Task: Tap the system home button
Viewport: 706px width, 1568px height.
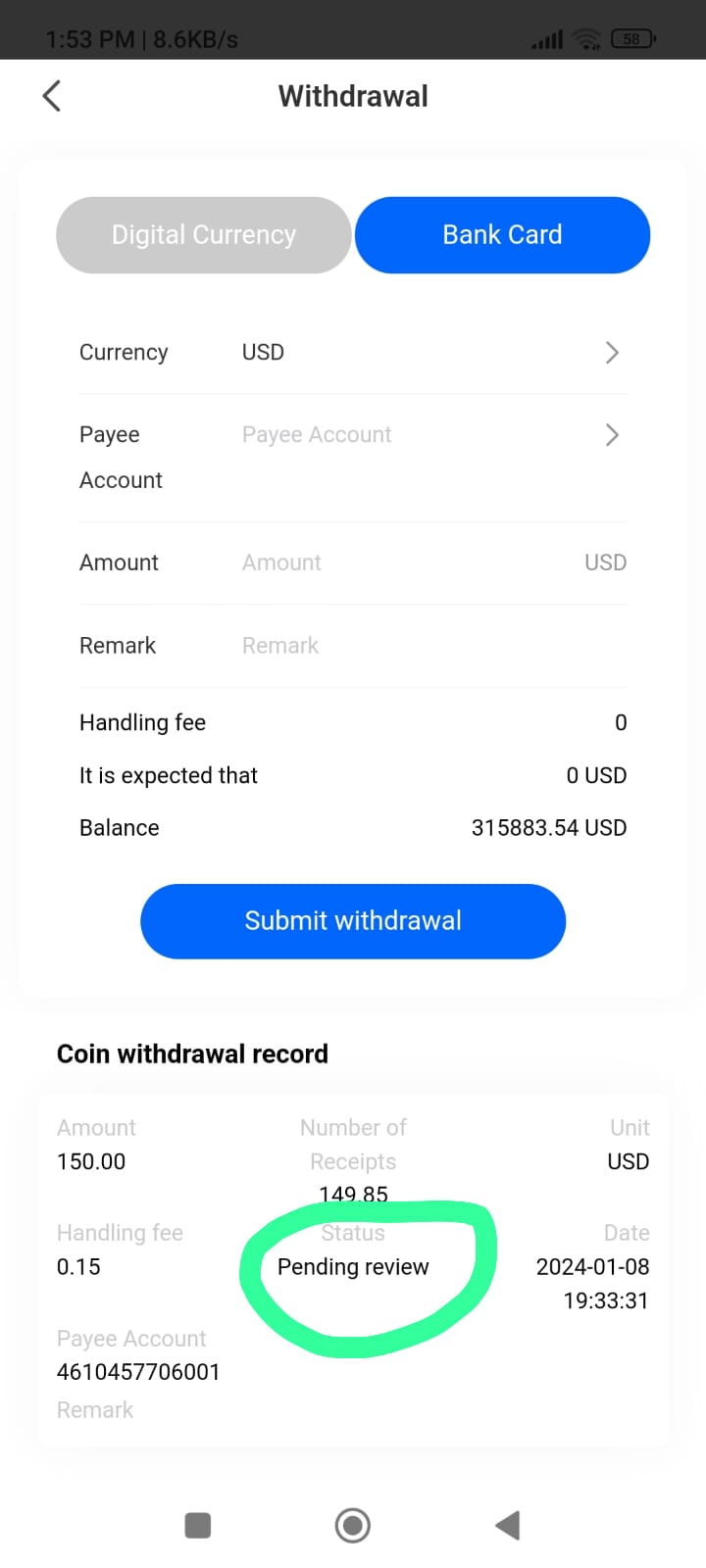Action: coord(353,1525)
